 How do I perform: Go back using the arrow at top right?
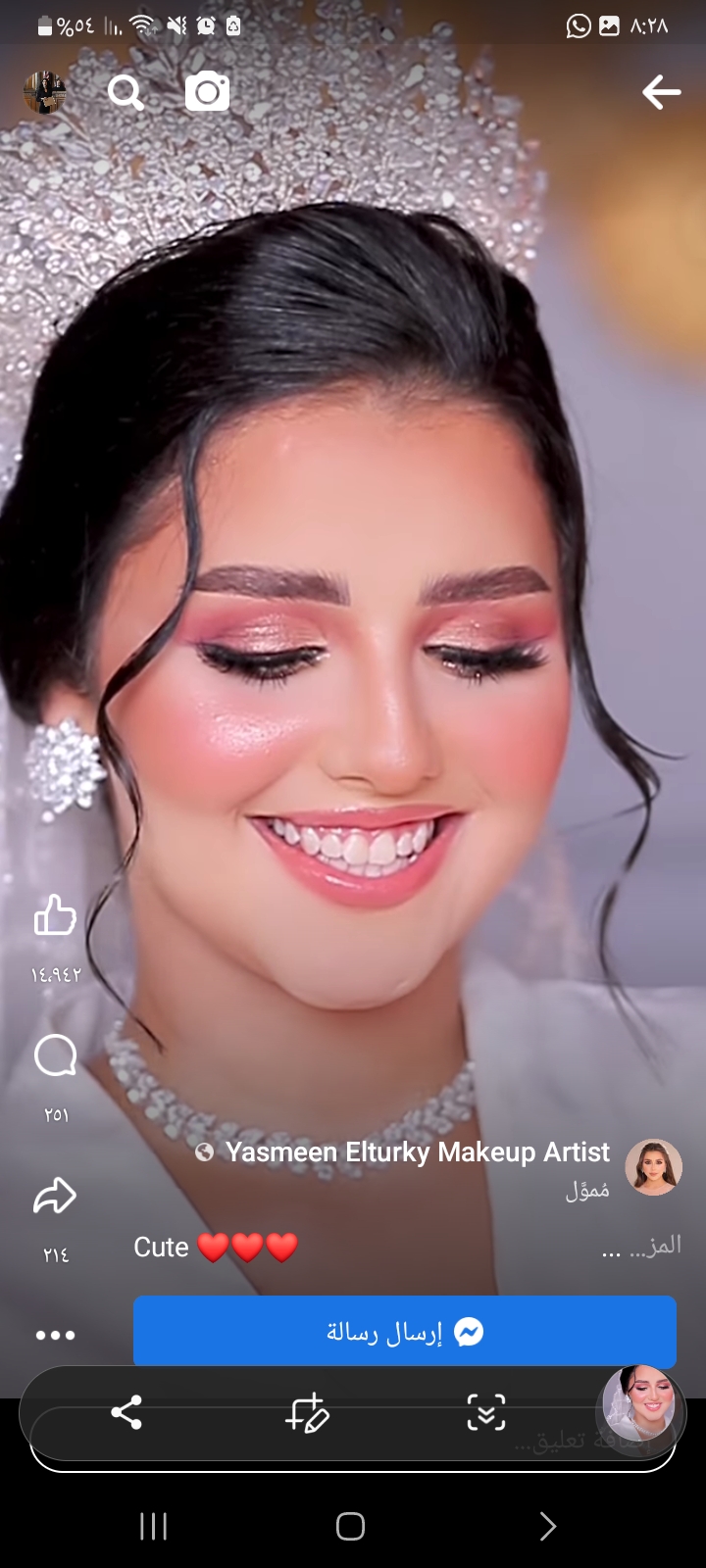(x=662, y=93)
